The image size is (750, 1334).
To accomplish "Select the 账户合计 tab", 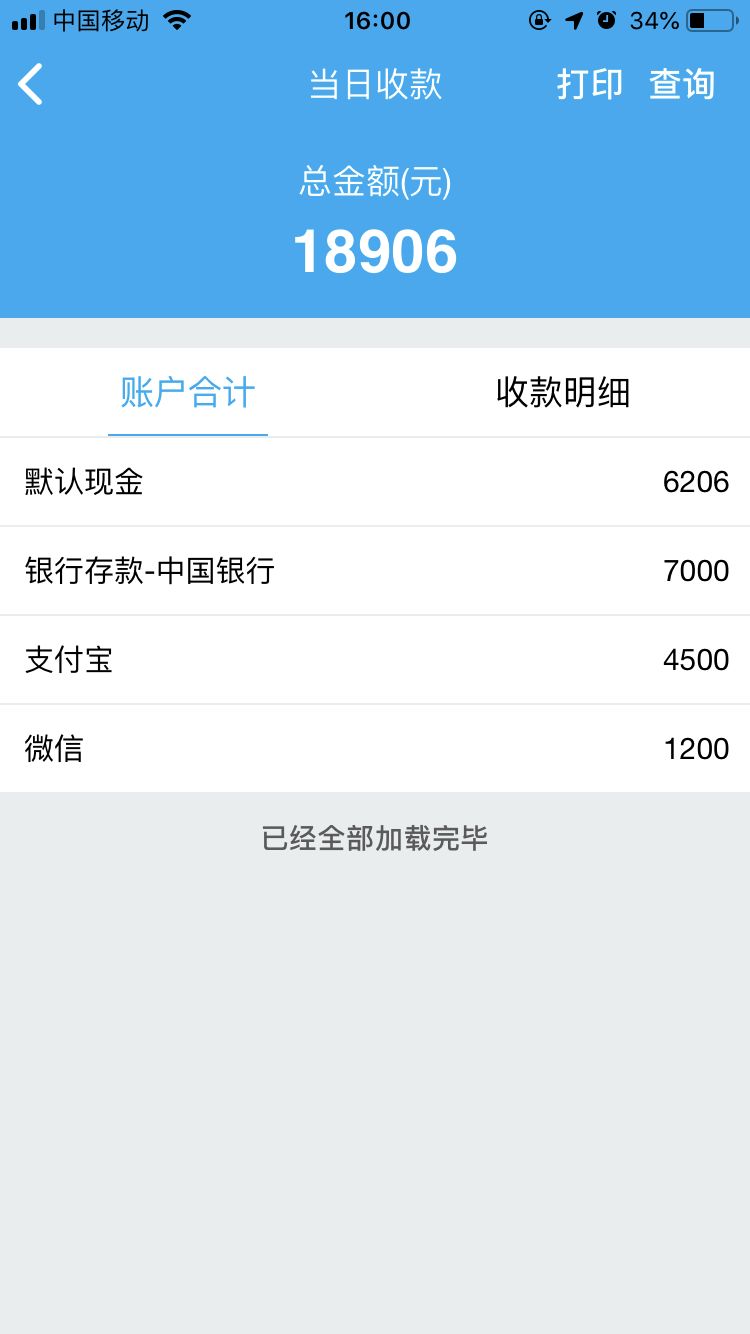I will tap(188, 393).
